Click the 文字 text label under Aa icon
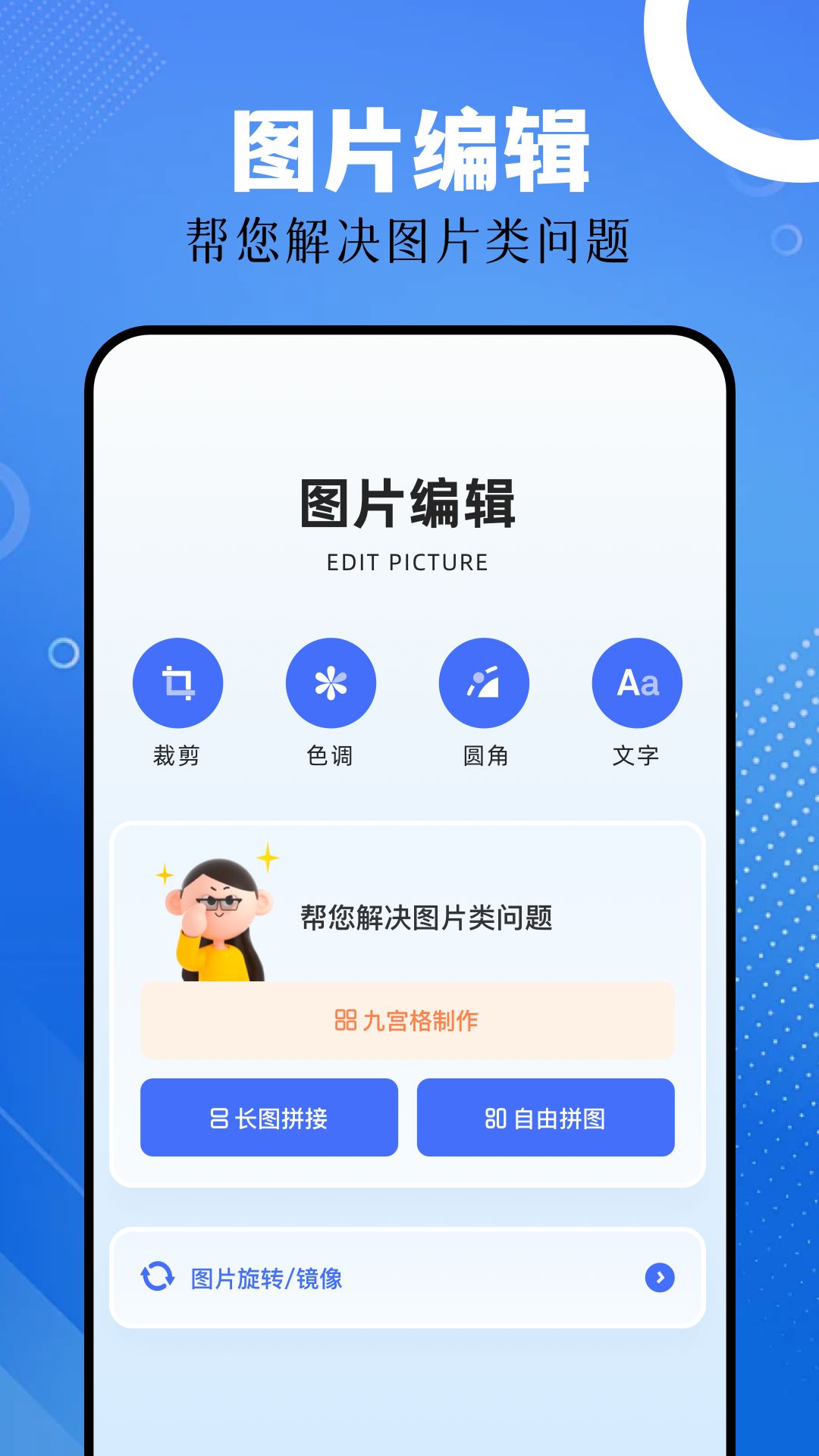This screenshot has height=1456, width=819. [637, 755]
